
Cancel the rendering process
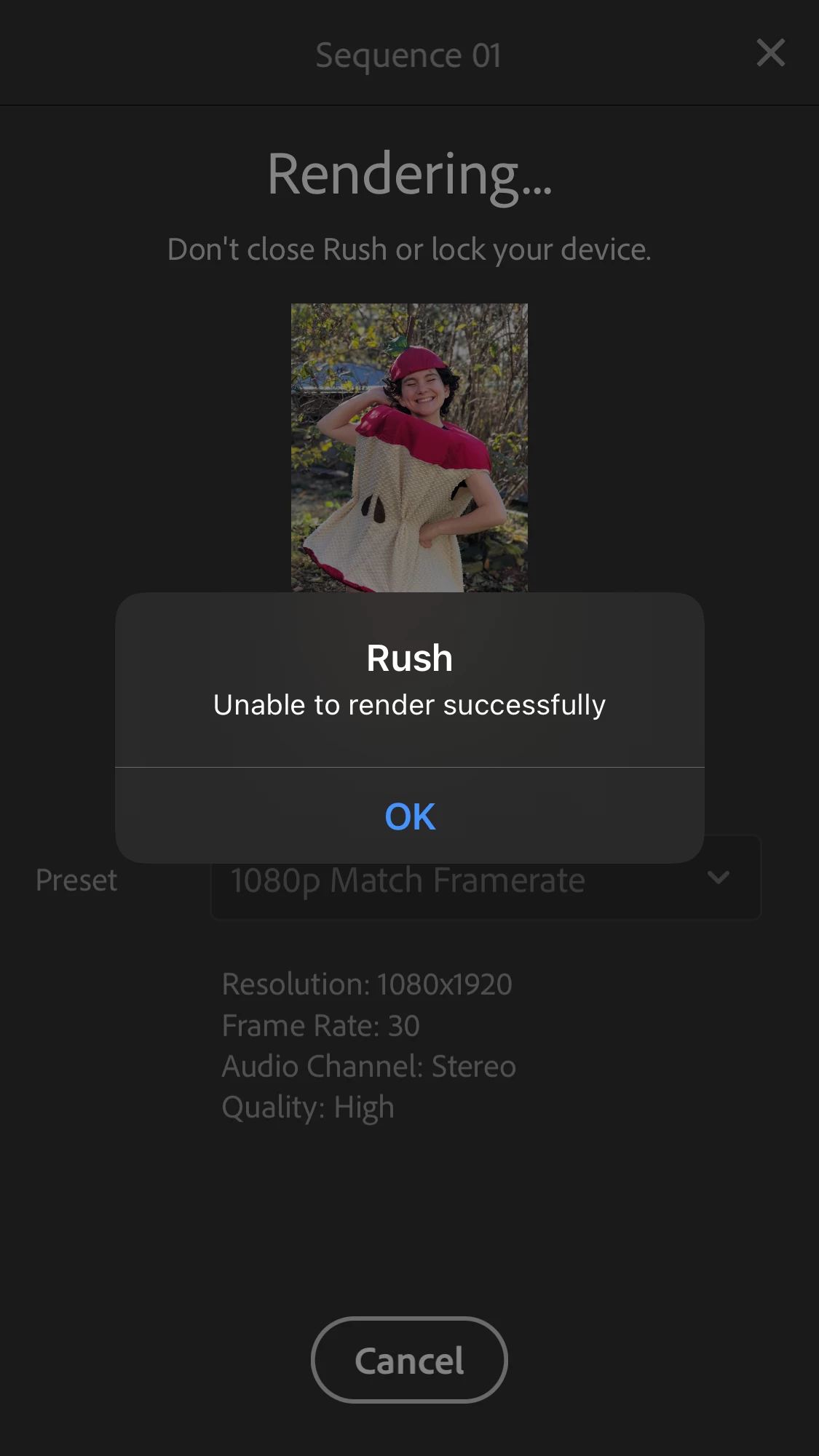click(409, 1360)
